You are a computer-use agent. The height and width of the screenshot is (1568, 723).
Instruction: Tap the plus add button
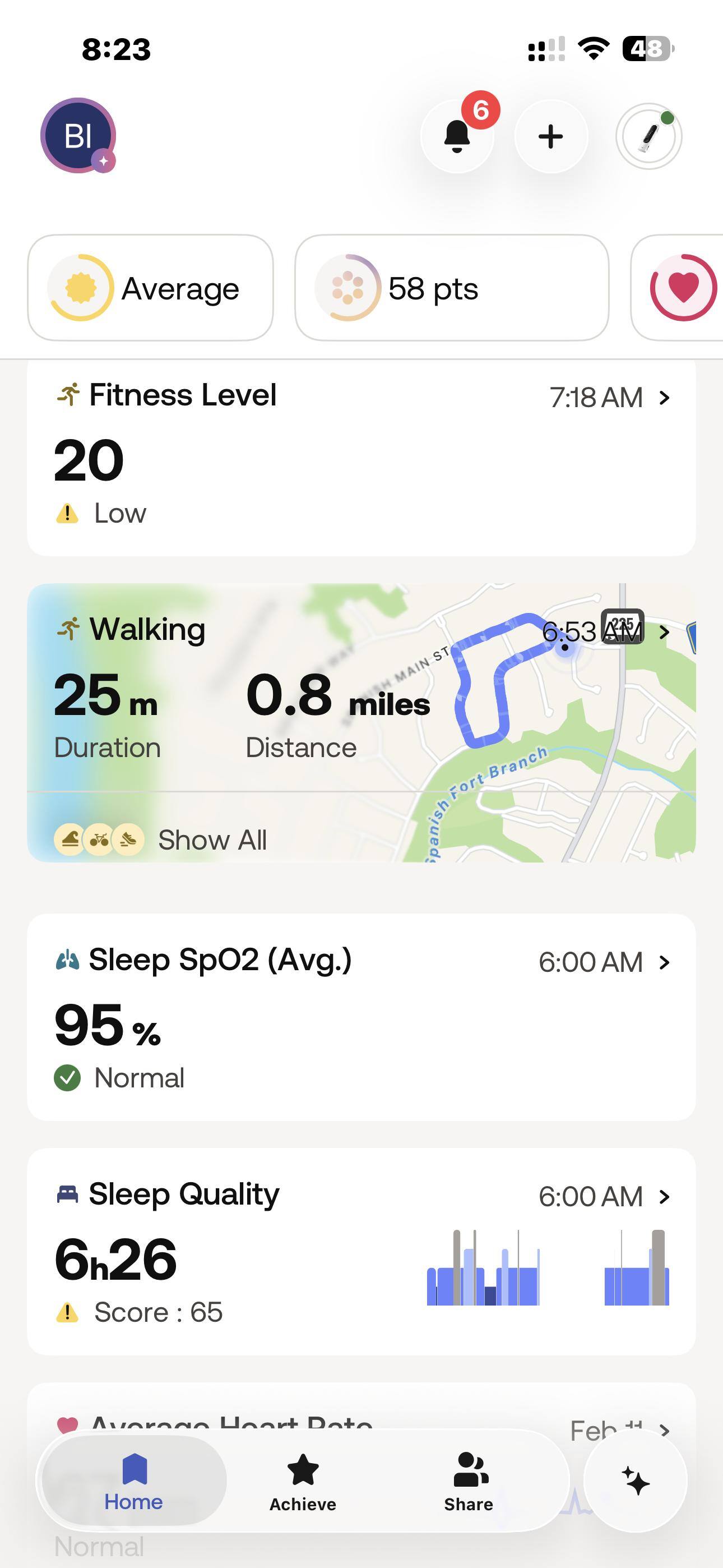click(x=551, y=136)
